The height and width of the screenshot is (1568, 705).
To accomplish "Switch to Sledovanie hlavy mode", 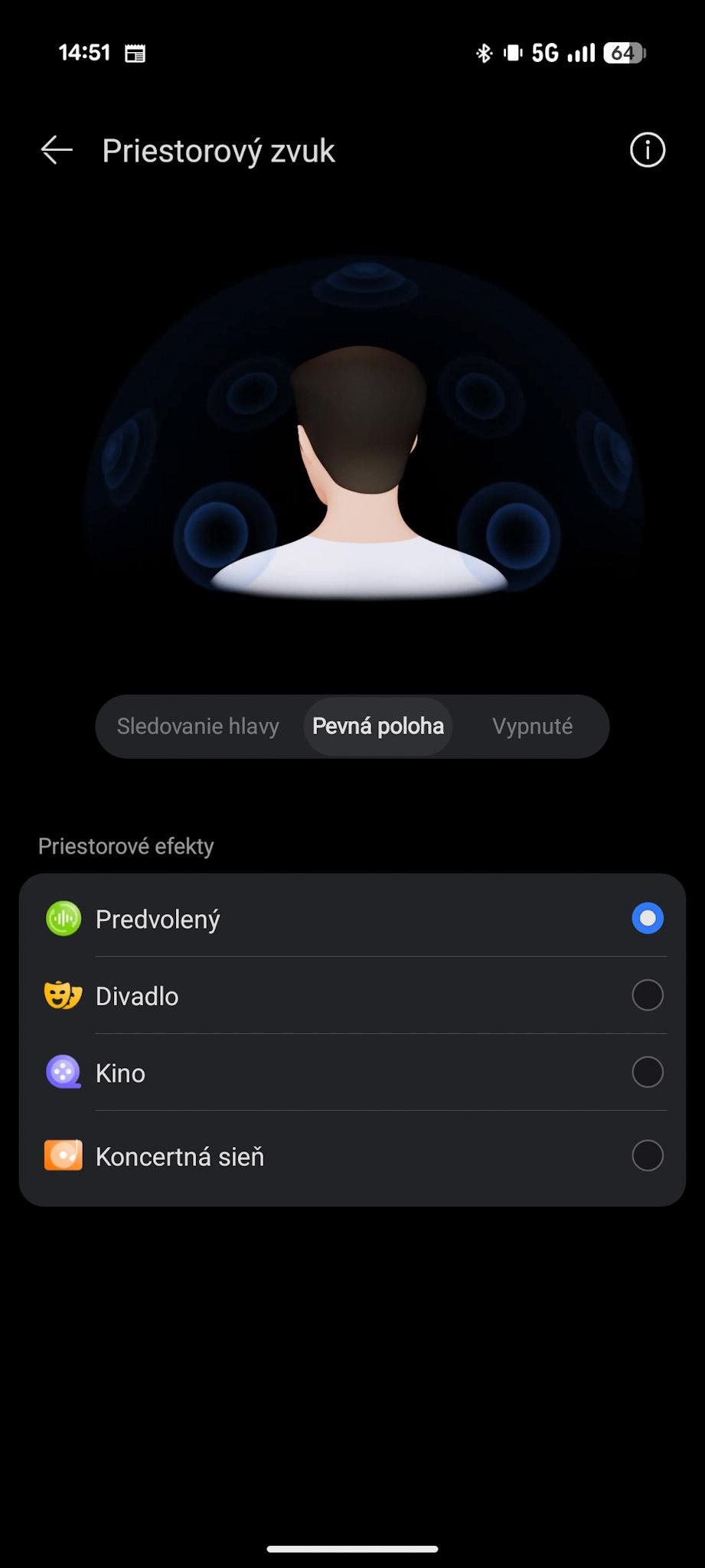I will pos(197,726).
